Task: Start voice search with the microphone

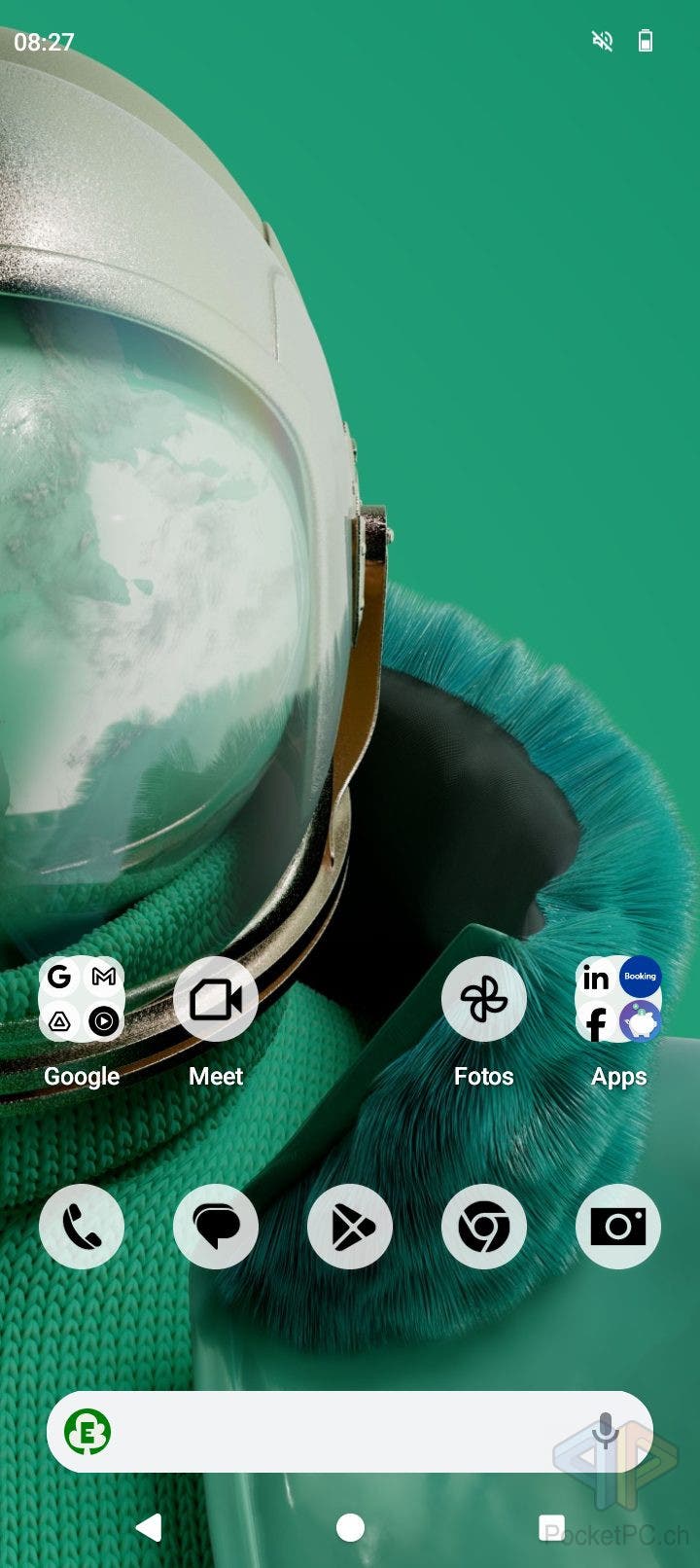Action: click(605, 1432)
